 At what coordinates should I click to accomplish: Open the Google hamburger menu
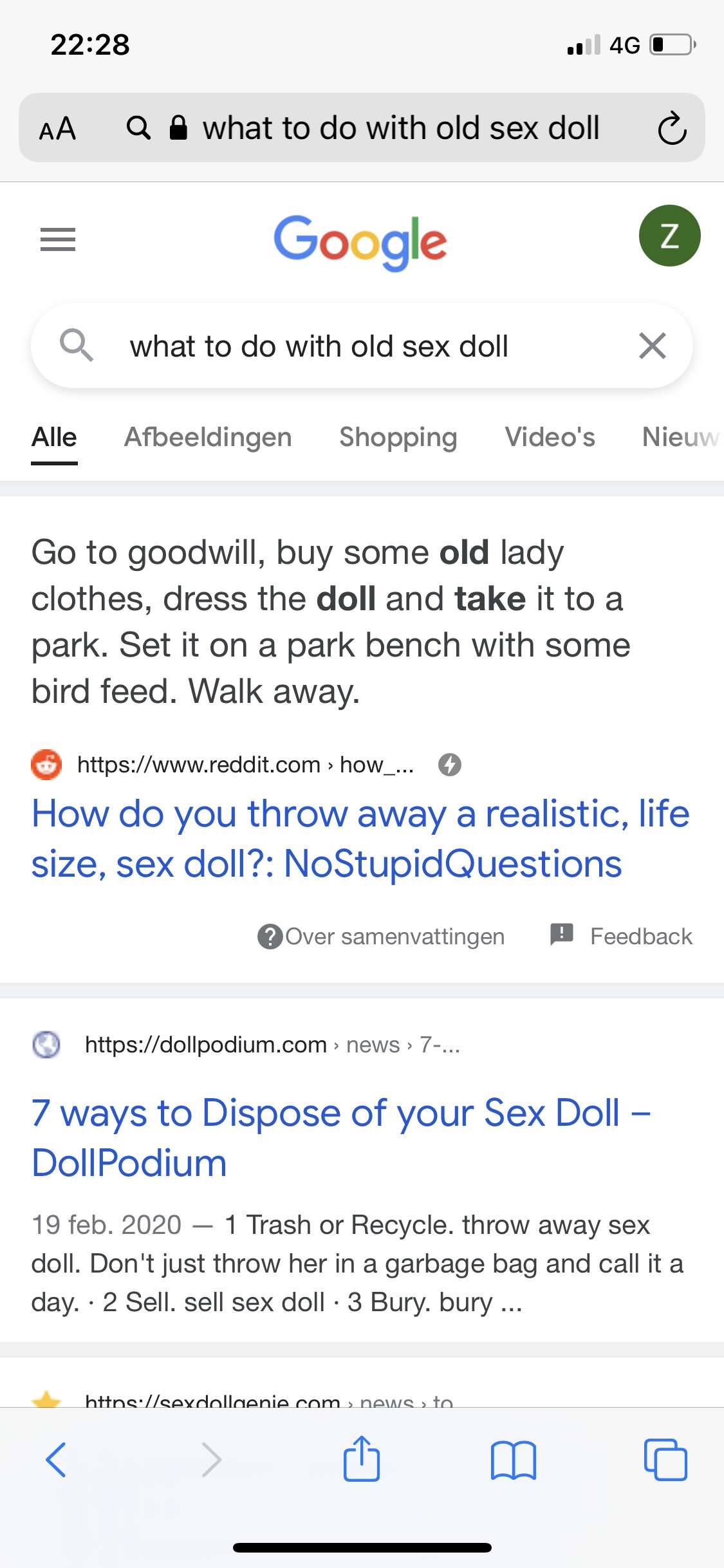pos(58,239)
